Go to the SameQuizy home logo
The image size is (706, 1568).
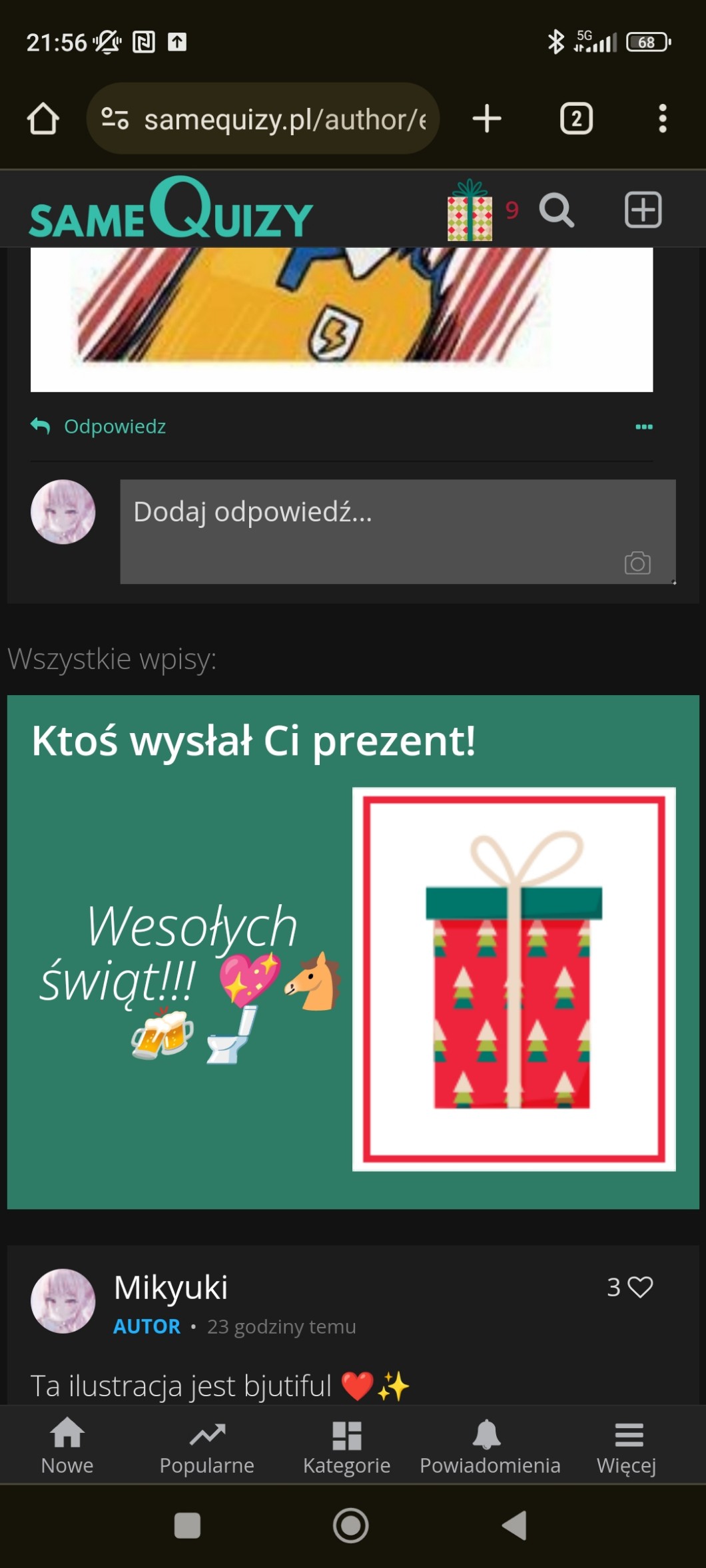pos(171,210)
